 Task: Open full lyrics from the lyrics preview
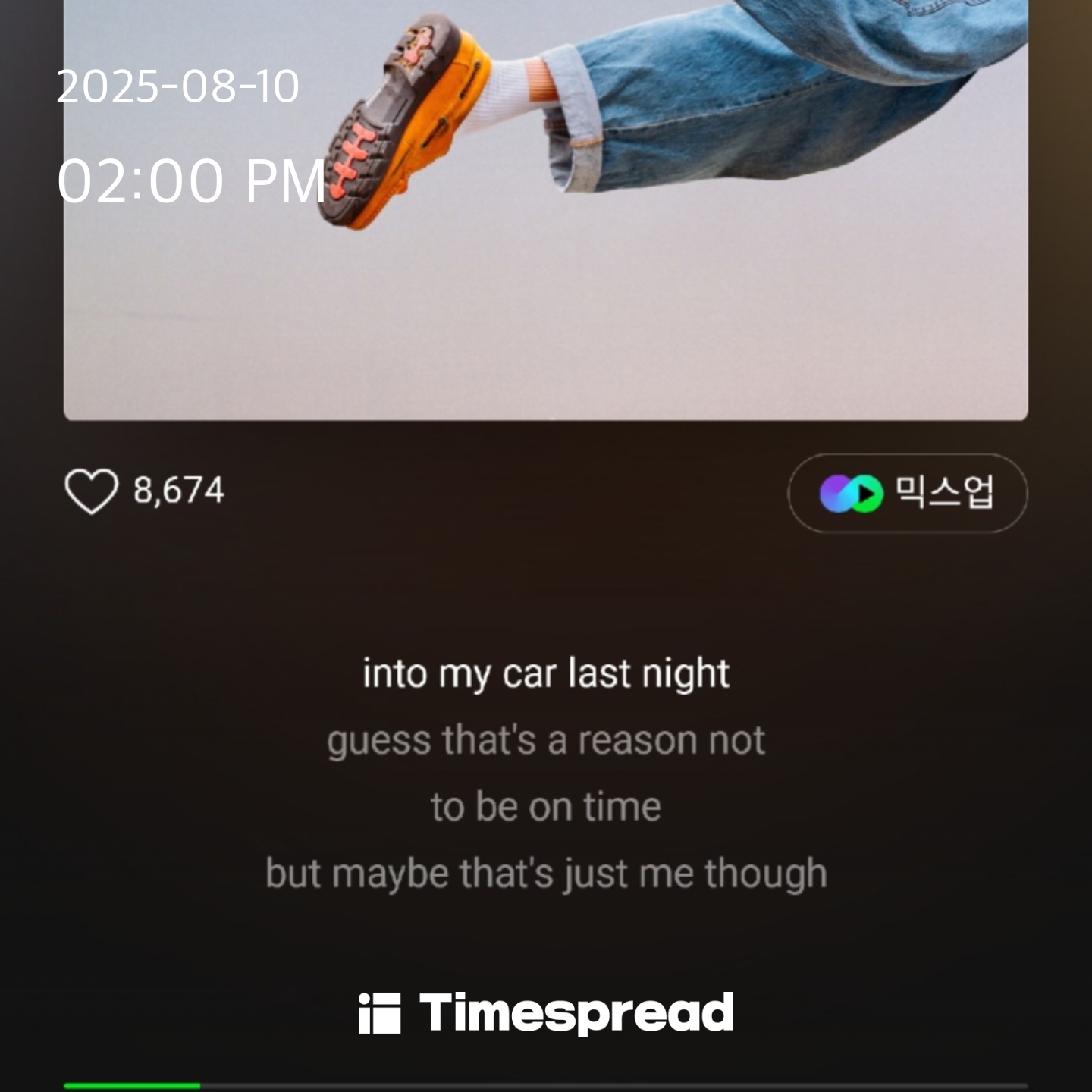[546, 773]
